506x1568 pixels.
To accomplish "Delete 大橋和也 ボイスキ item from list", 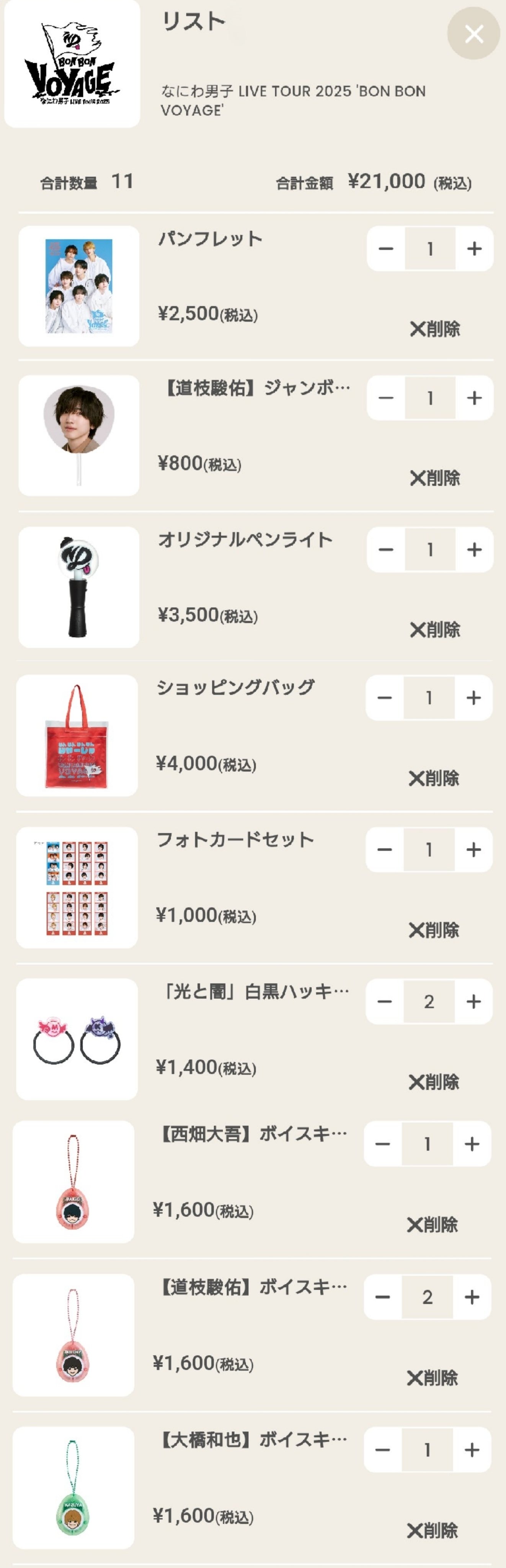I will [432, 1530].
